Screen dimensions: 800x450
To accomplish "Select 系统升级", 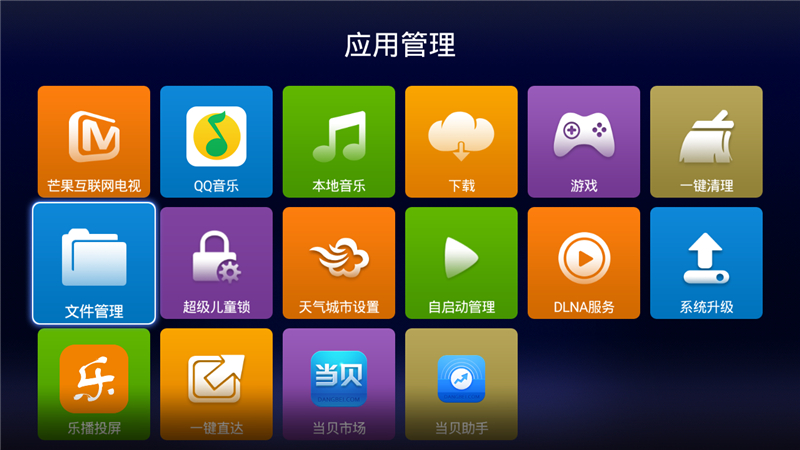I will pyautogui.click(x=706, y=262).
